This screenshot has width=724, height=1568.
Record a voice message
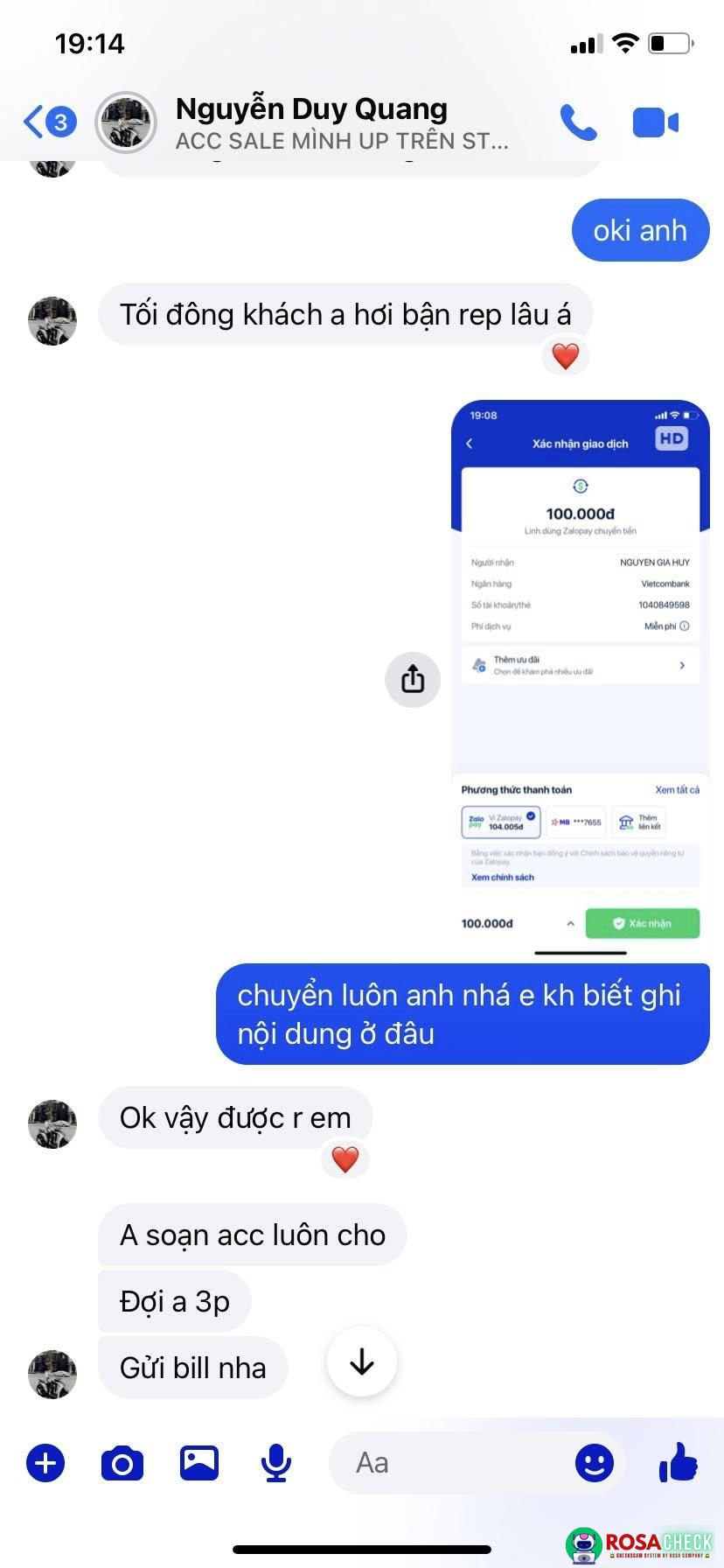[x=276, y=1463]
